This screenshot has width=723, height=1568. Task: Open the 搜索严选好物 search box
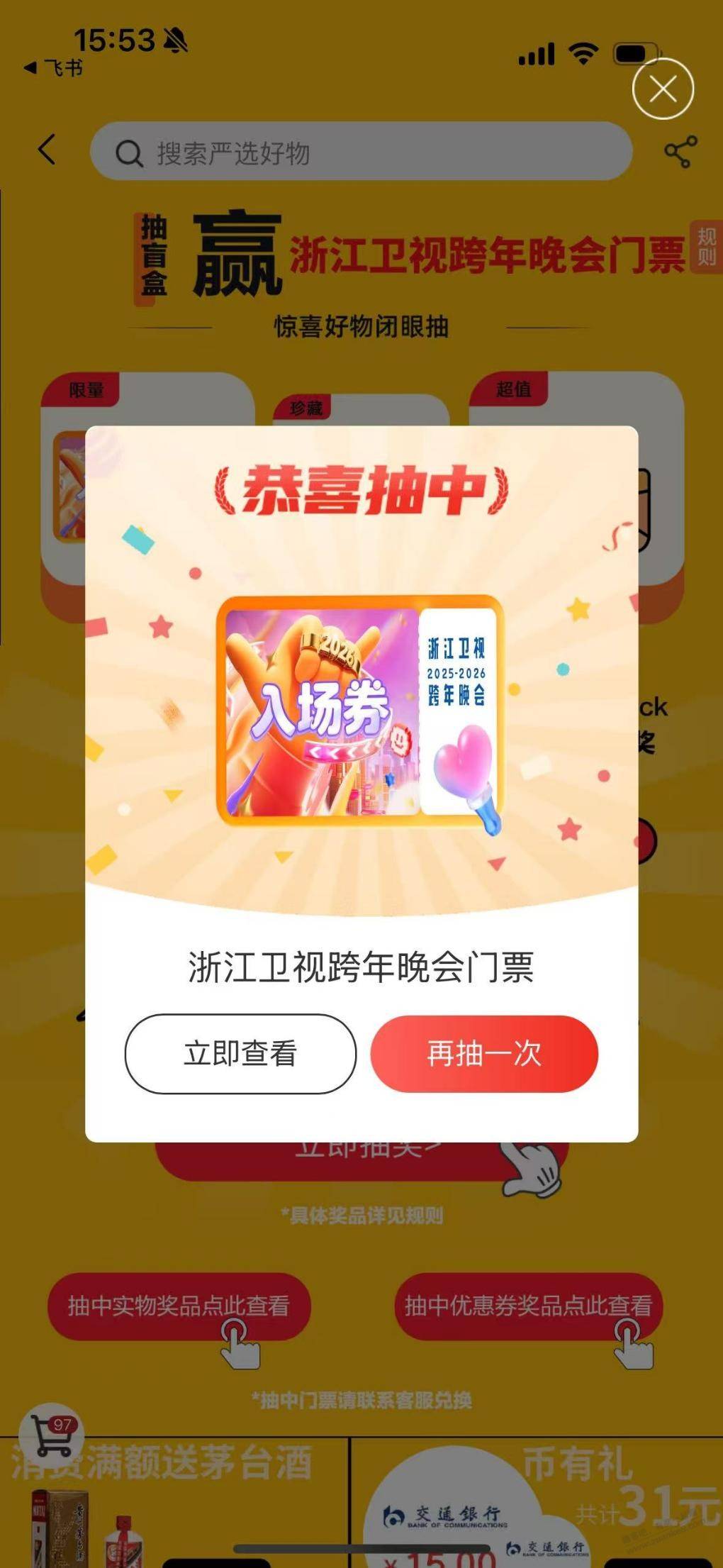point(360,152)
